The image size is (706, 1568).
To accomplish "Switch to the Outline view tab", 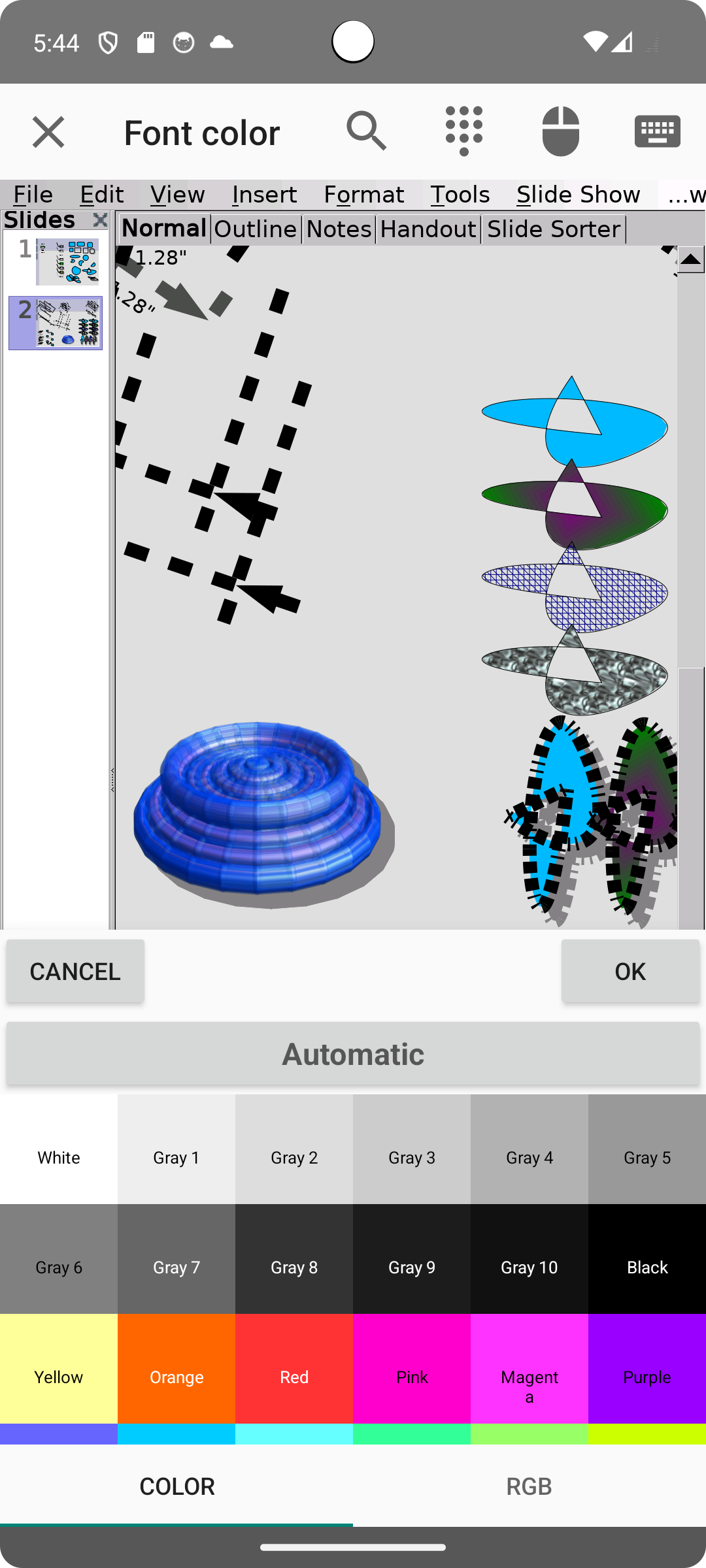I will coord(256,229).
